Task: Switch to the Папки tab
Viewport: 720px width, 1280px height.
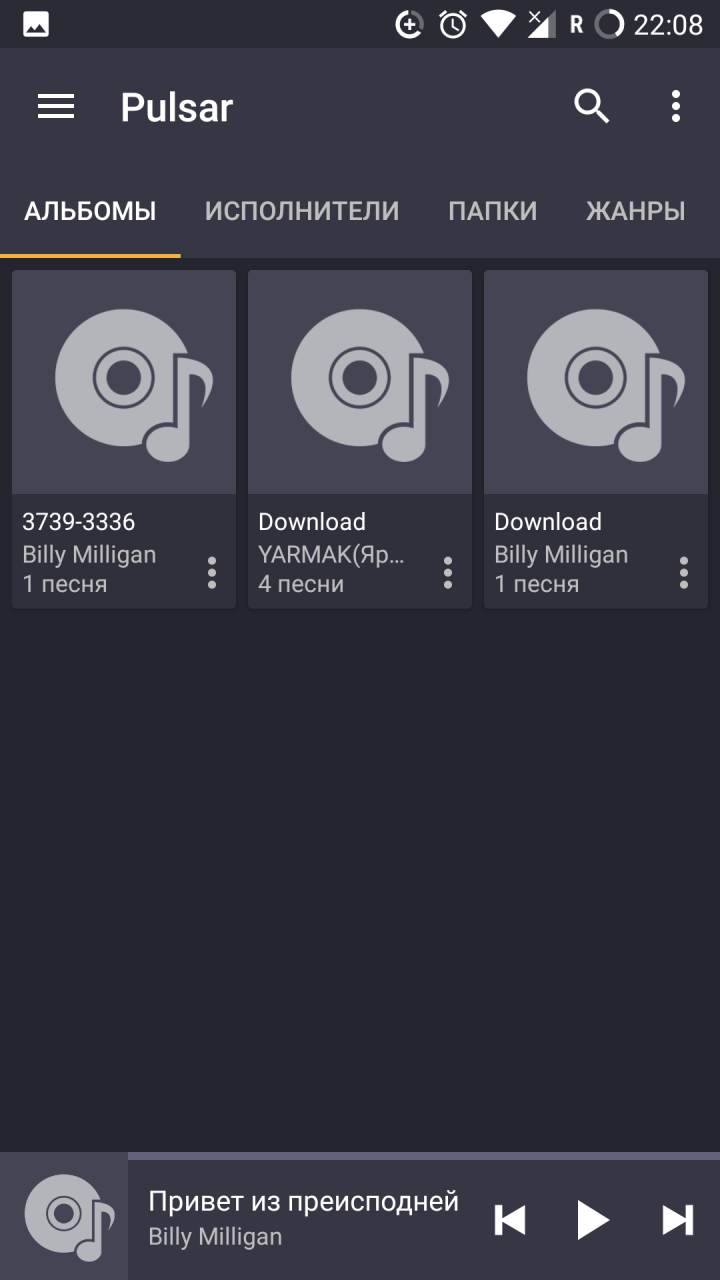Action: pos(492,211)
